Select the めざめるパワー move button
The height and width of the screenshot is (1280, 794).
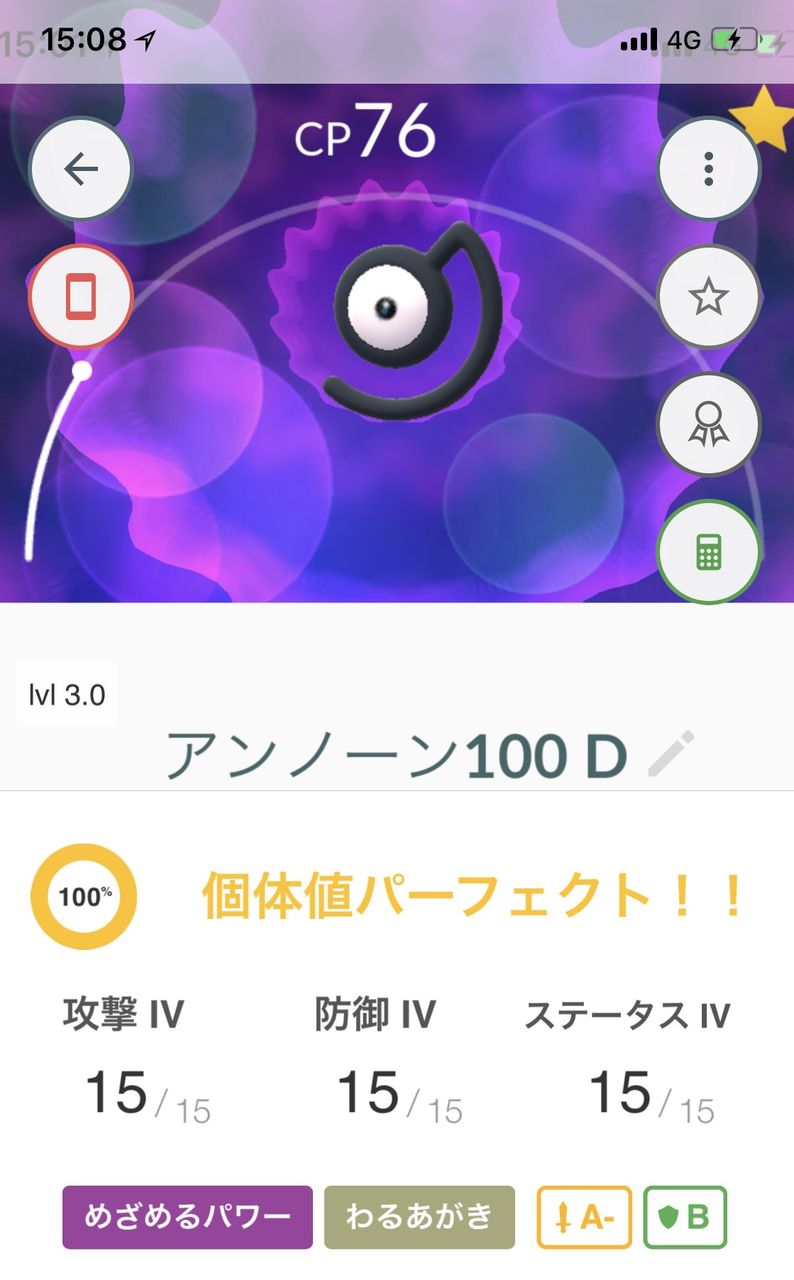click(x=187, y=1217)
